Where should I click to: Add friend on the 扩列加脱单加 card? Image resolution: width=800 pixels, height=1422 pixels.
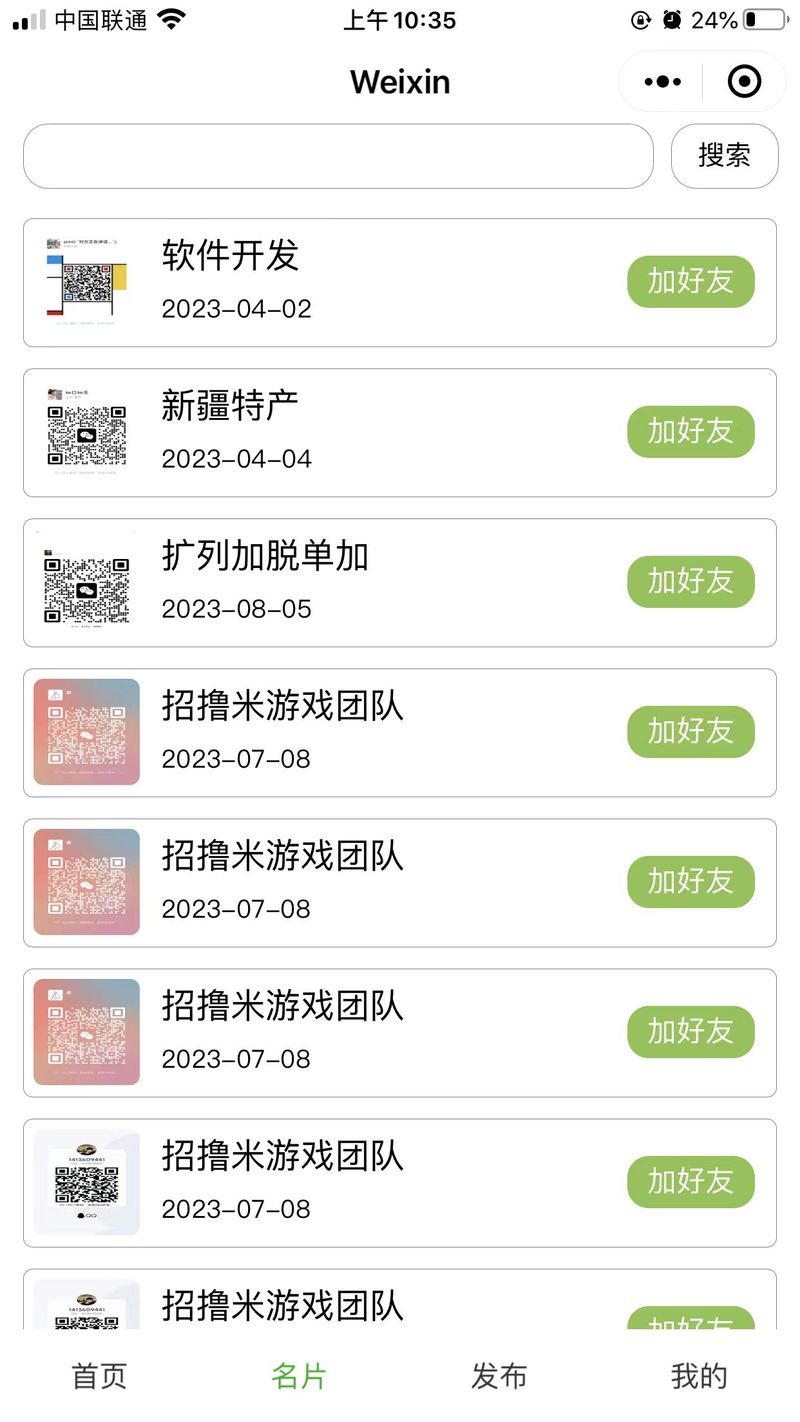pos(691,582)
